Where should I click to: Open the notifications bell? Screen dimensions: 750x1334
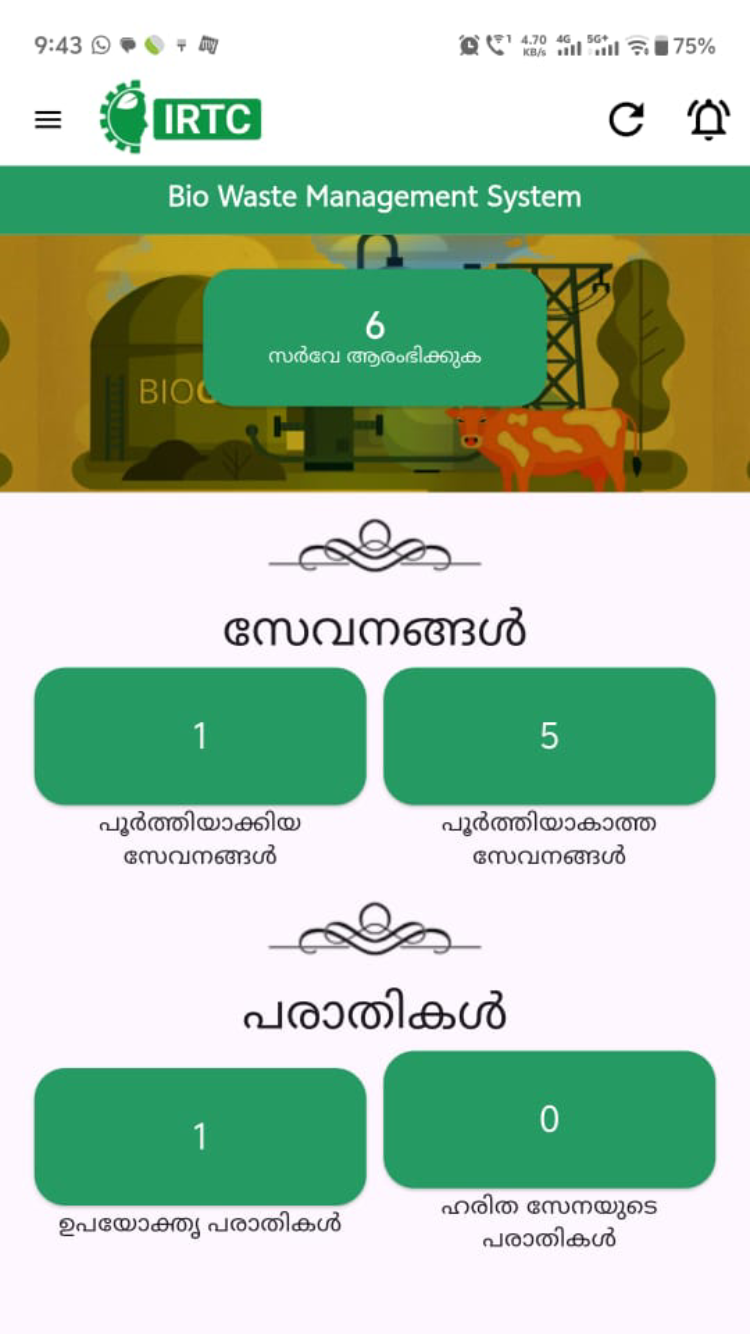coord(708,120)
